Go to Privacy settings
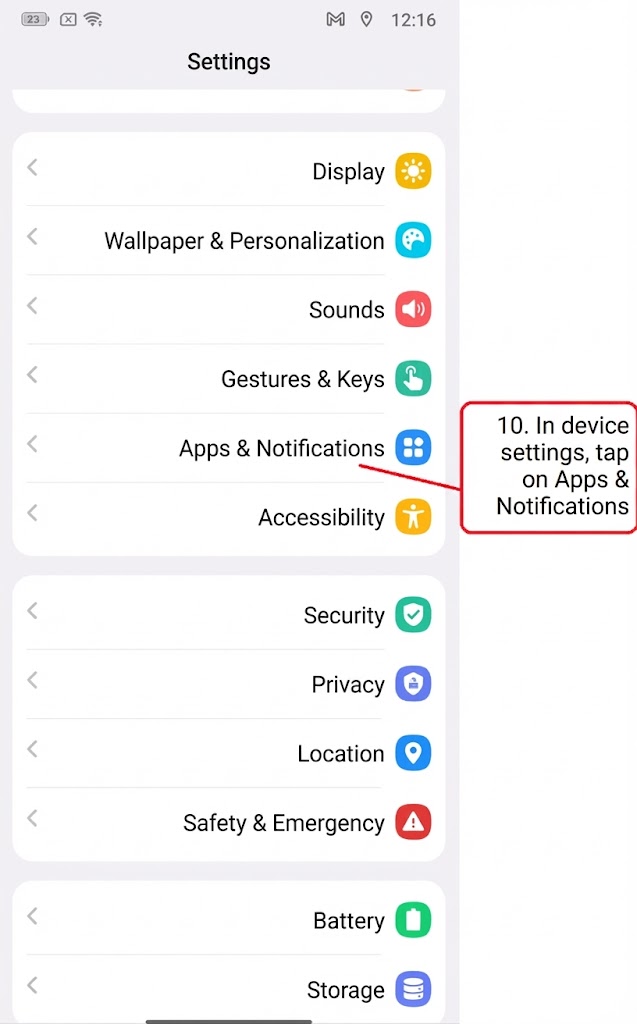Screen dimensions: 637x1024 coord(347,684)
